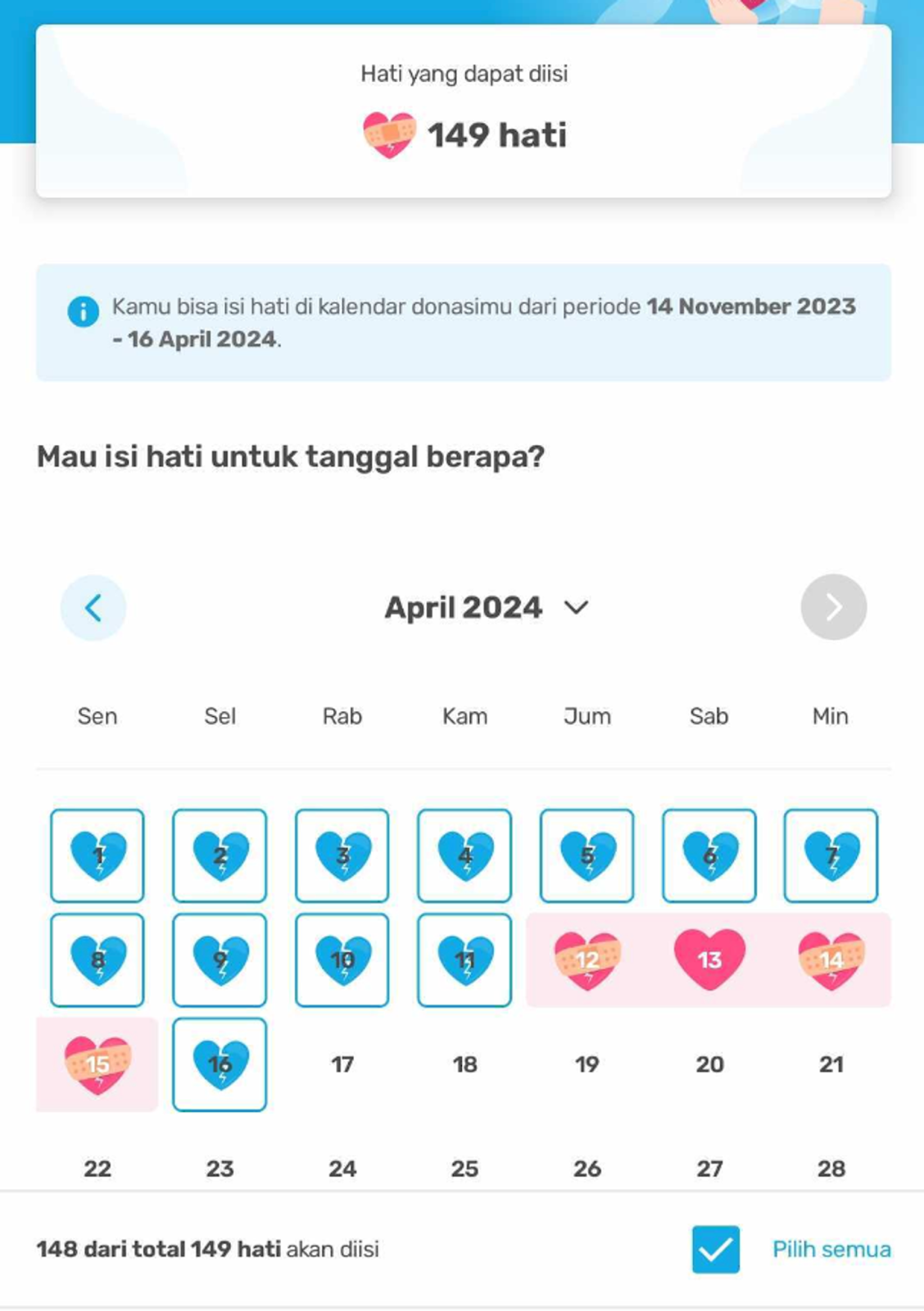Select the patched heart on date 12

pos(587,959)
